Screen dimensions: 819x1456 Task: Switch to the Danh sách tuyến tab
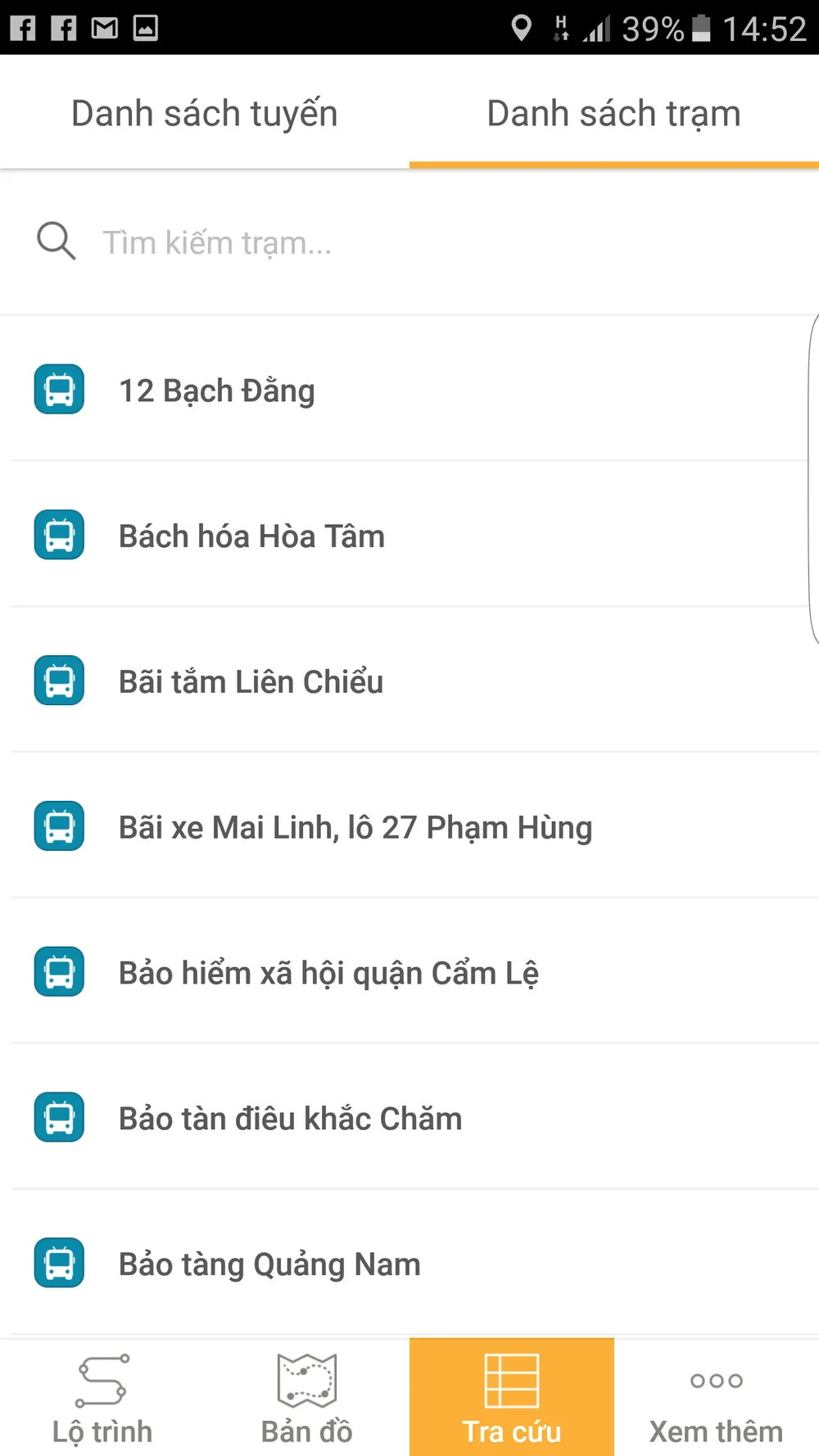tap(204, 112)
